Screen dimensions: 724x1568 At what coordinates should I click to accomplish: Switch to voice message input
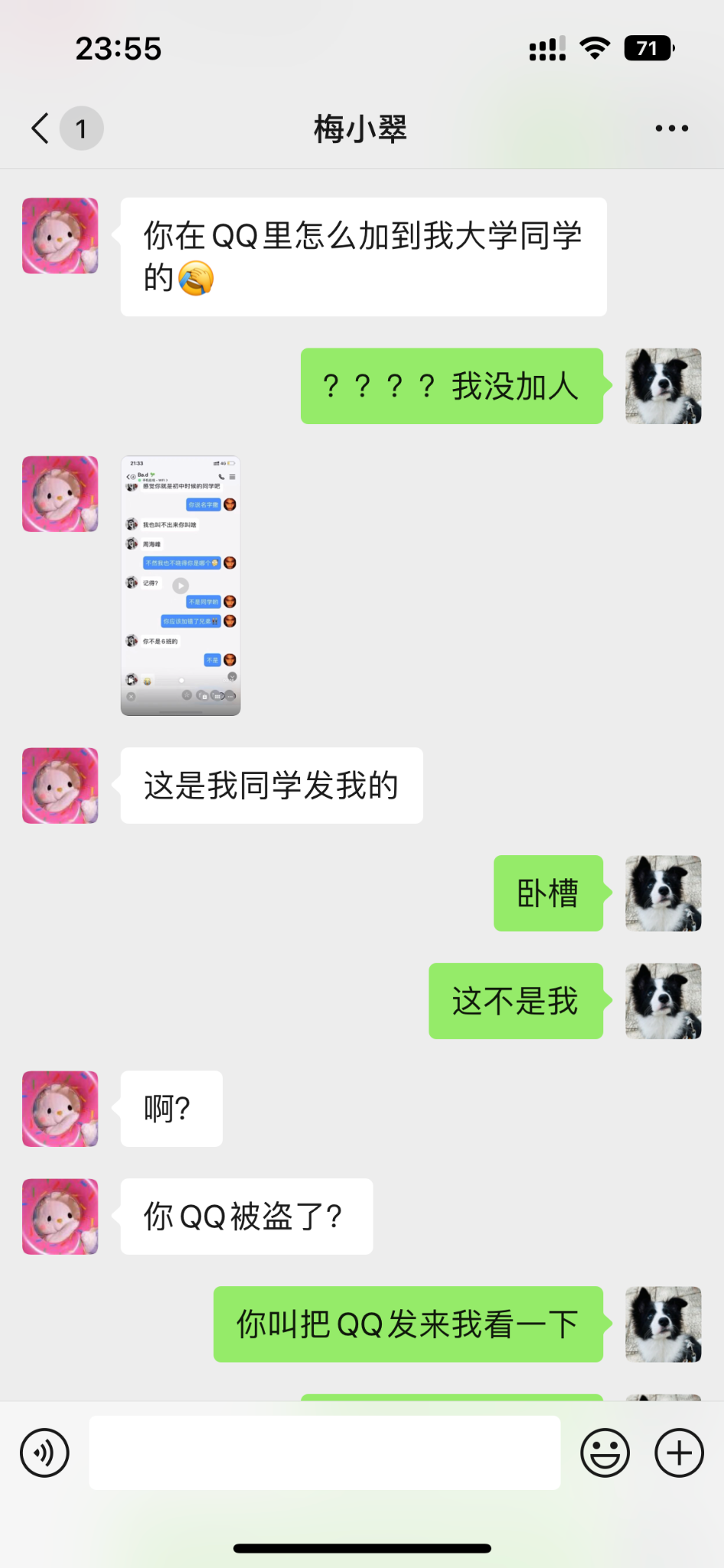45,1452
